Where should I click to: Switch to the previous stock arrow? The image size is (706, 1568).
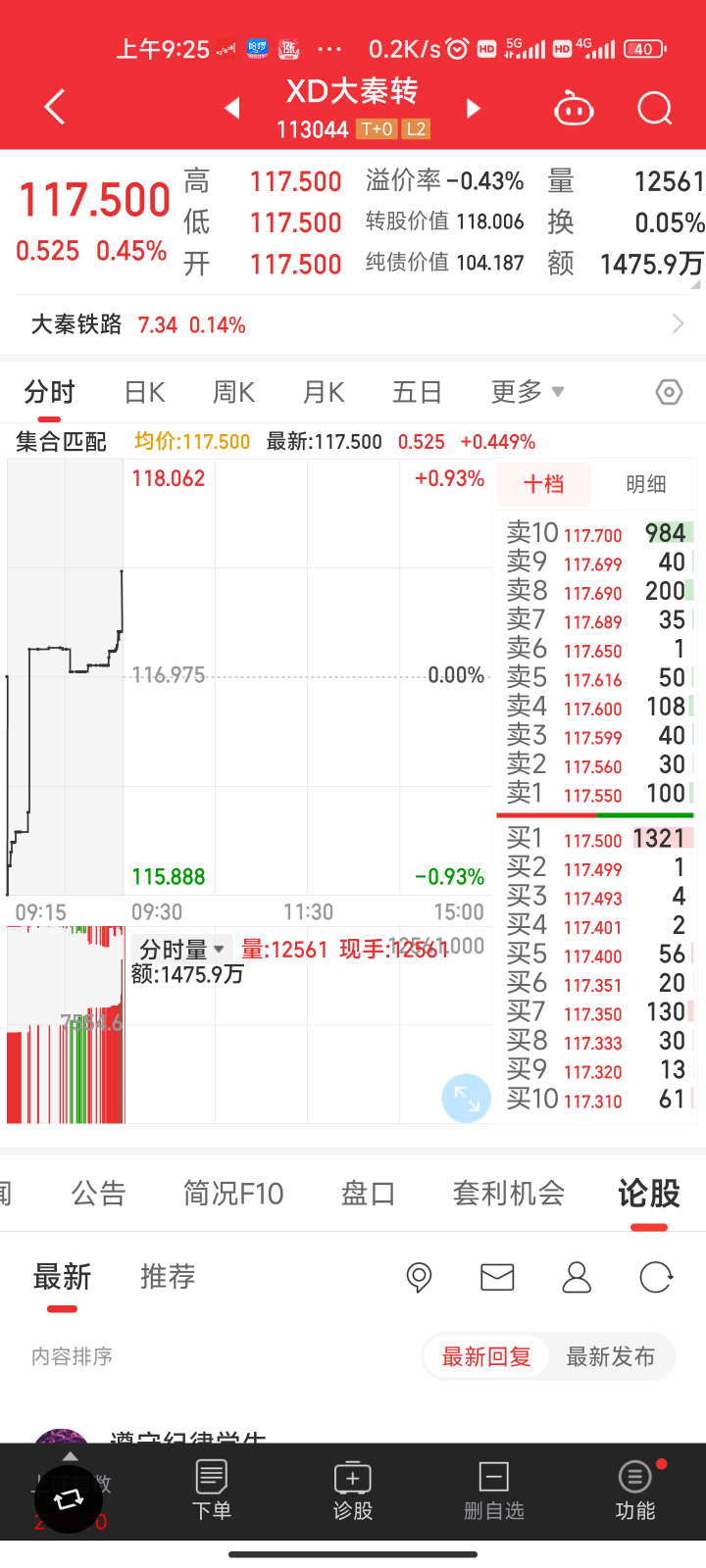(232, 108)
